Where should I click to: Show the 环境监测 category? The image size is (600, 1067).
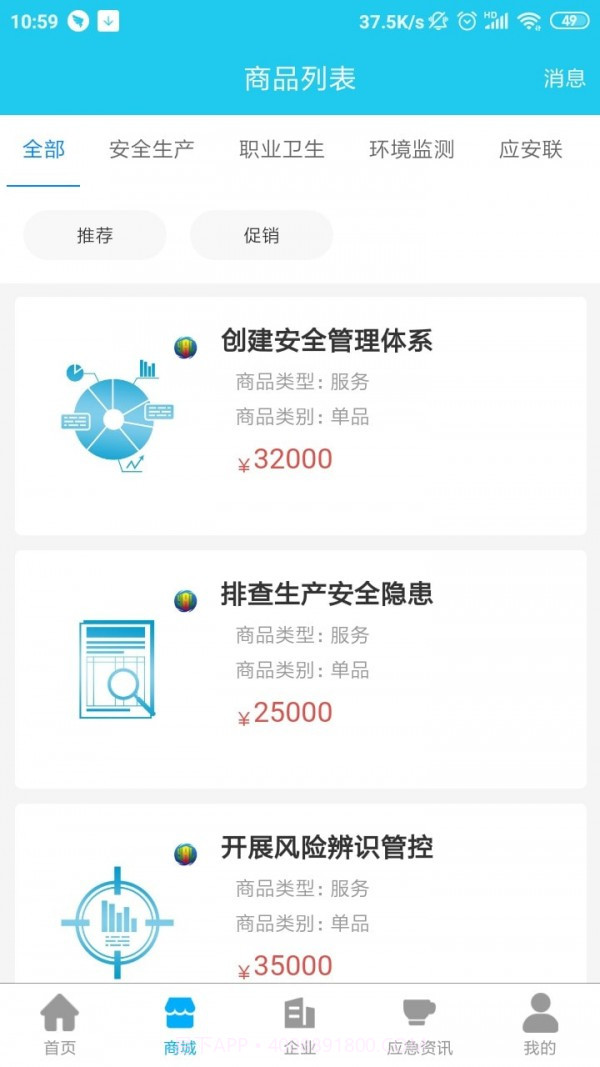[412, 150]
